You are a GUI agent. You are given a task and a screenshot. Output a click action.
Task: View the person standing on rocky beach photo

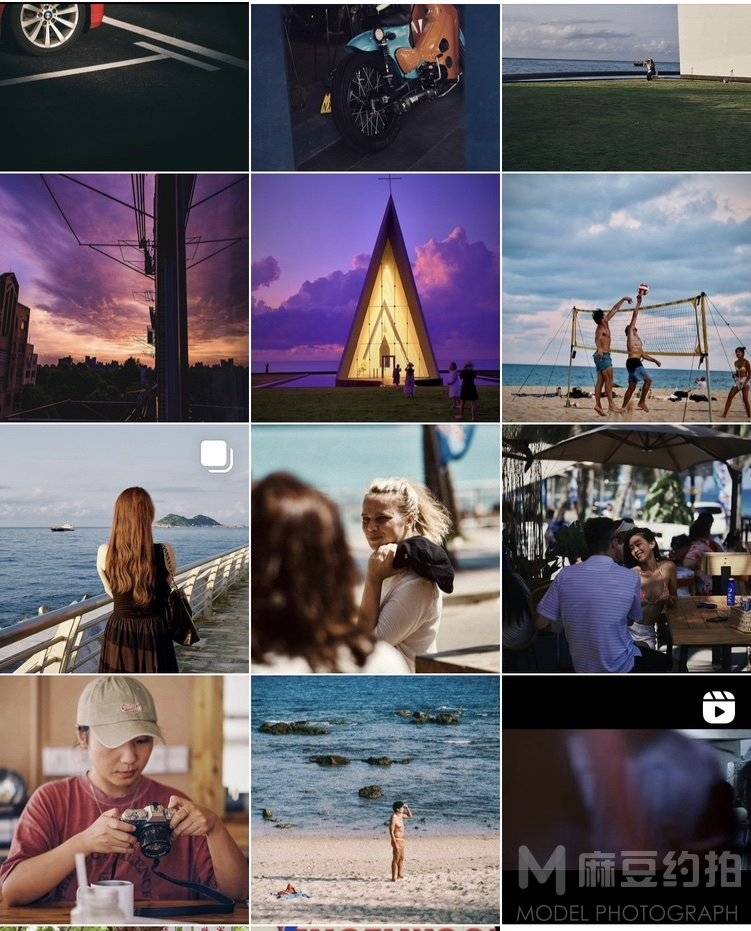tap(375, 798)
